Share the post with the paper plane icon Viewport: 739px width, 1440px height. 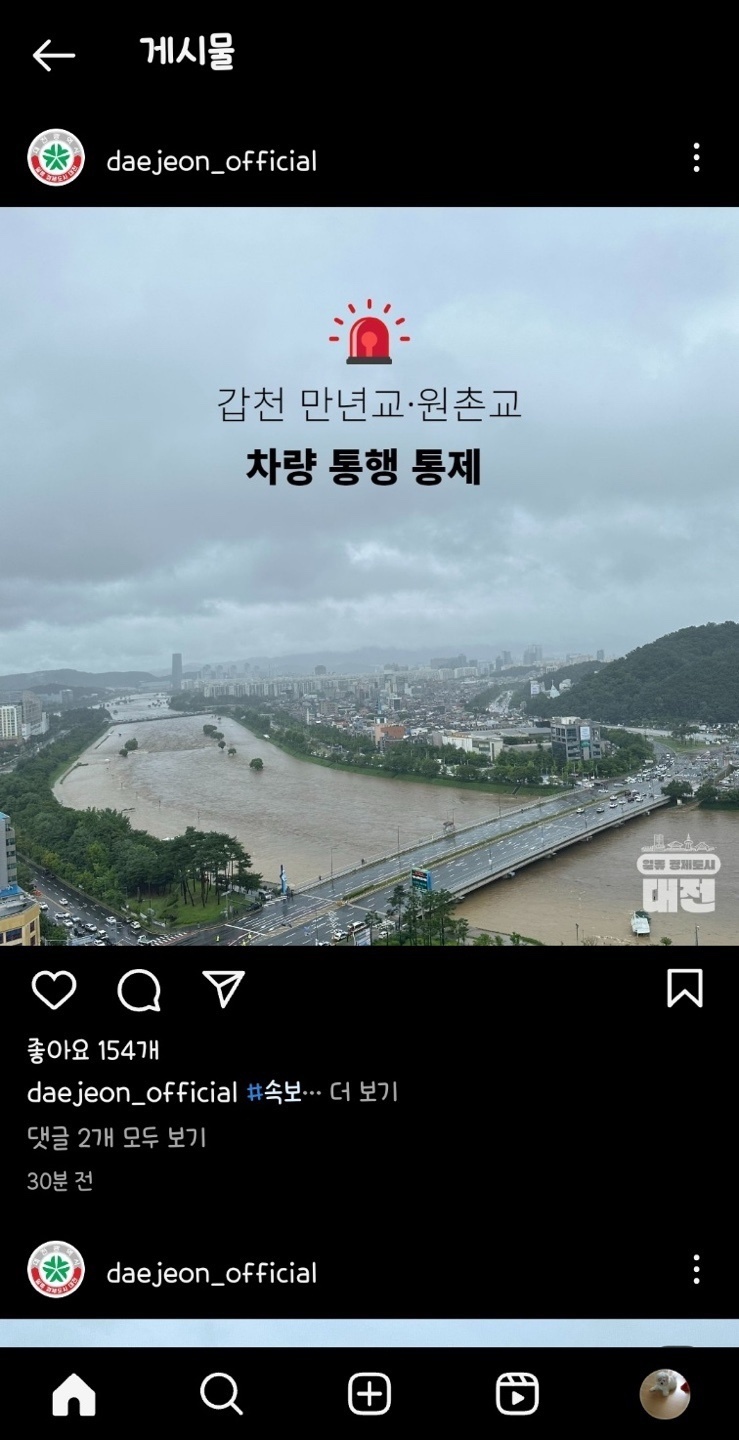(x=223, y=989)
